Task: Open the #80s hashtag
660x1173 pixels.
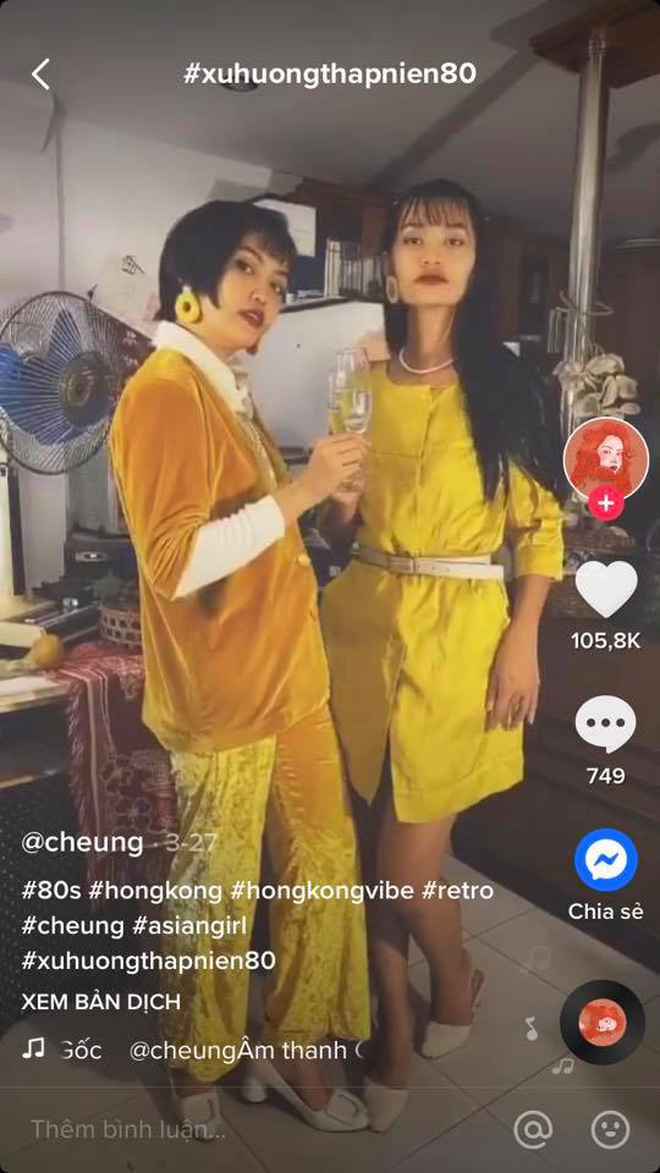Action: 47,890
